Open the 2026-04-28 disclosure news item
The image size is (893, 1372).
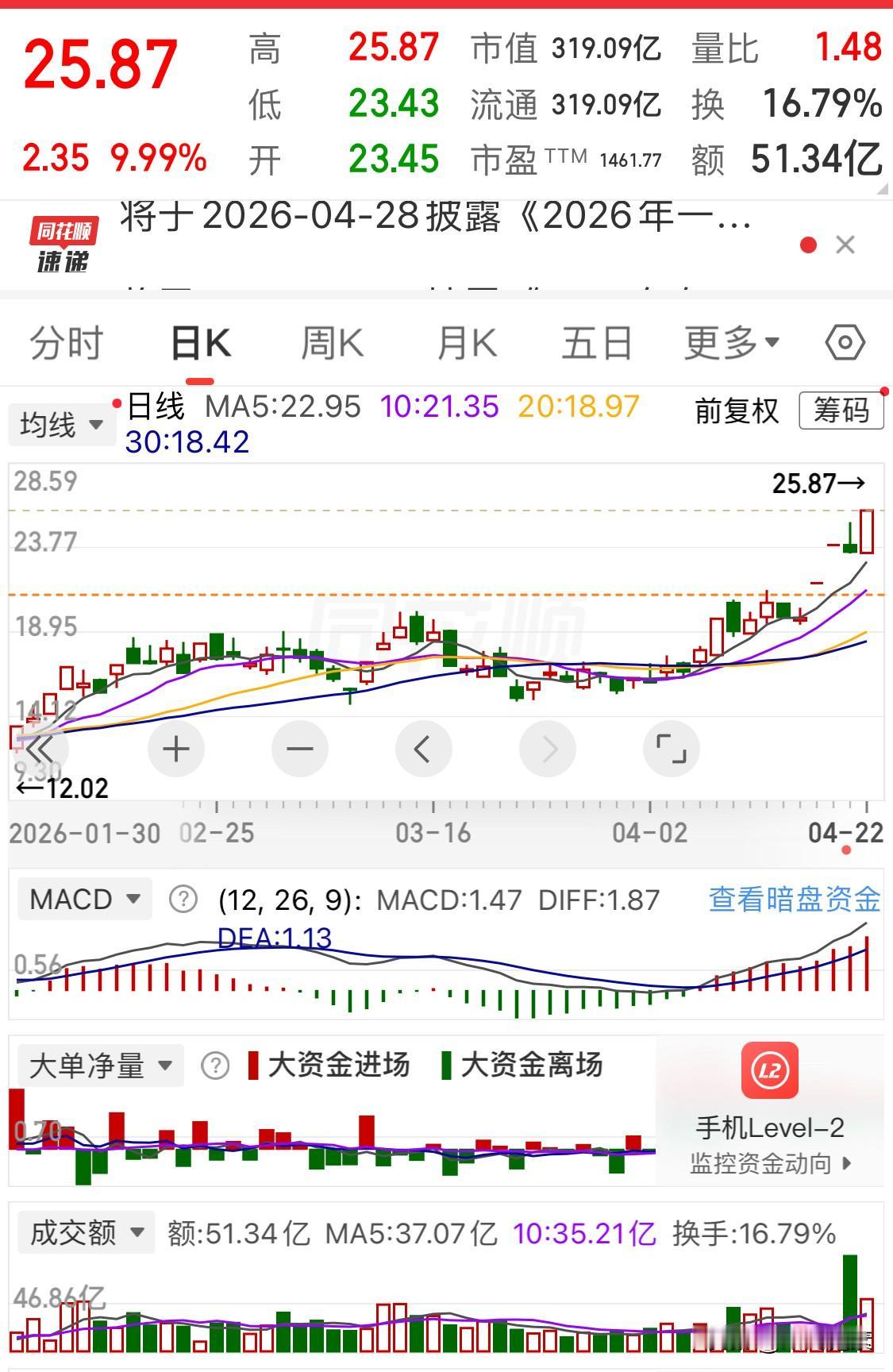coord(435,217)
